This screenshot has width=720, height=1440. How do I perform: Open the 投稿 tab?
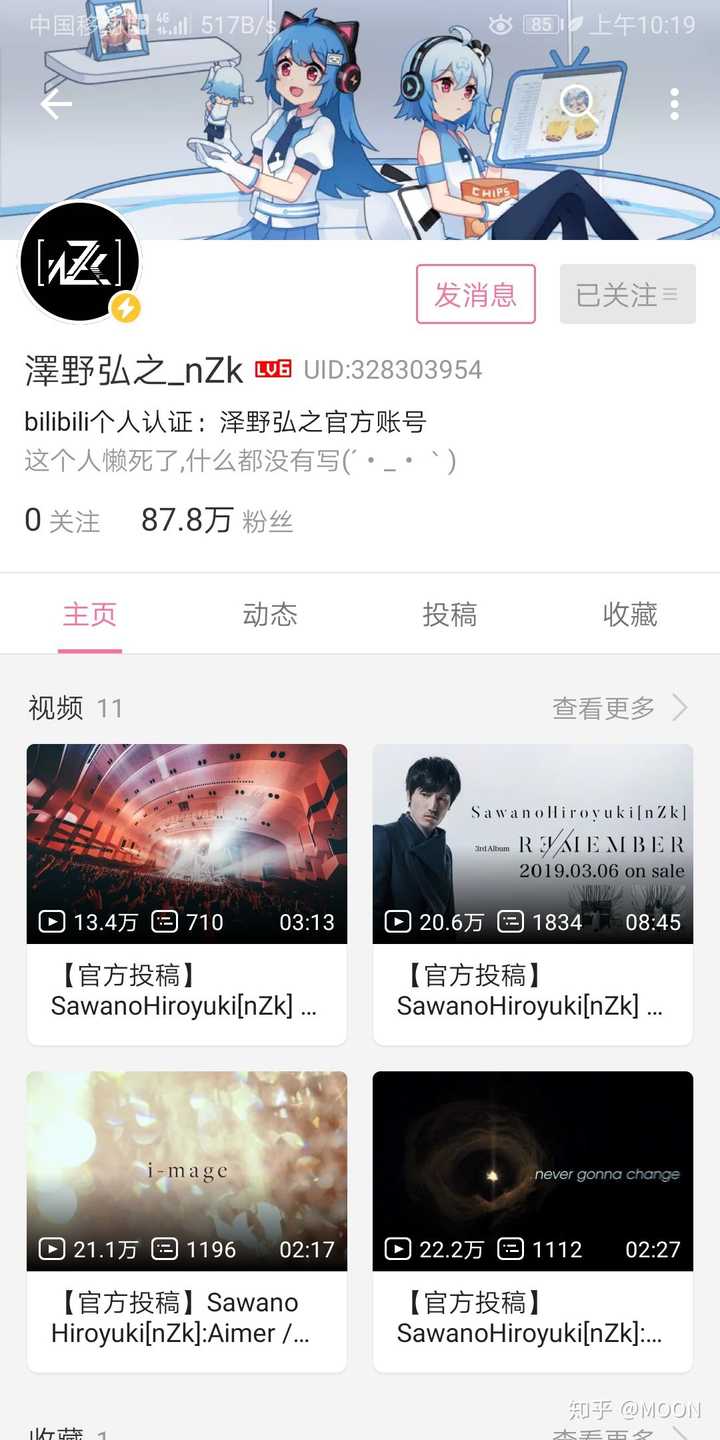[x=449, y=614]
